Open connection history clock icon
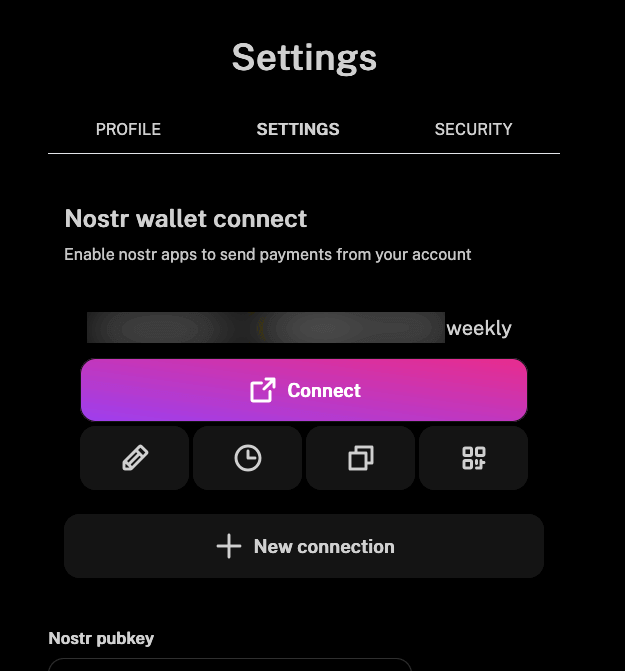Viewport: 625px width, 671px height. 247,458
